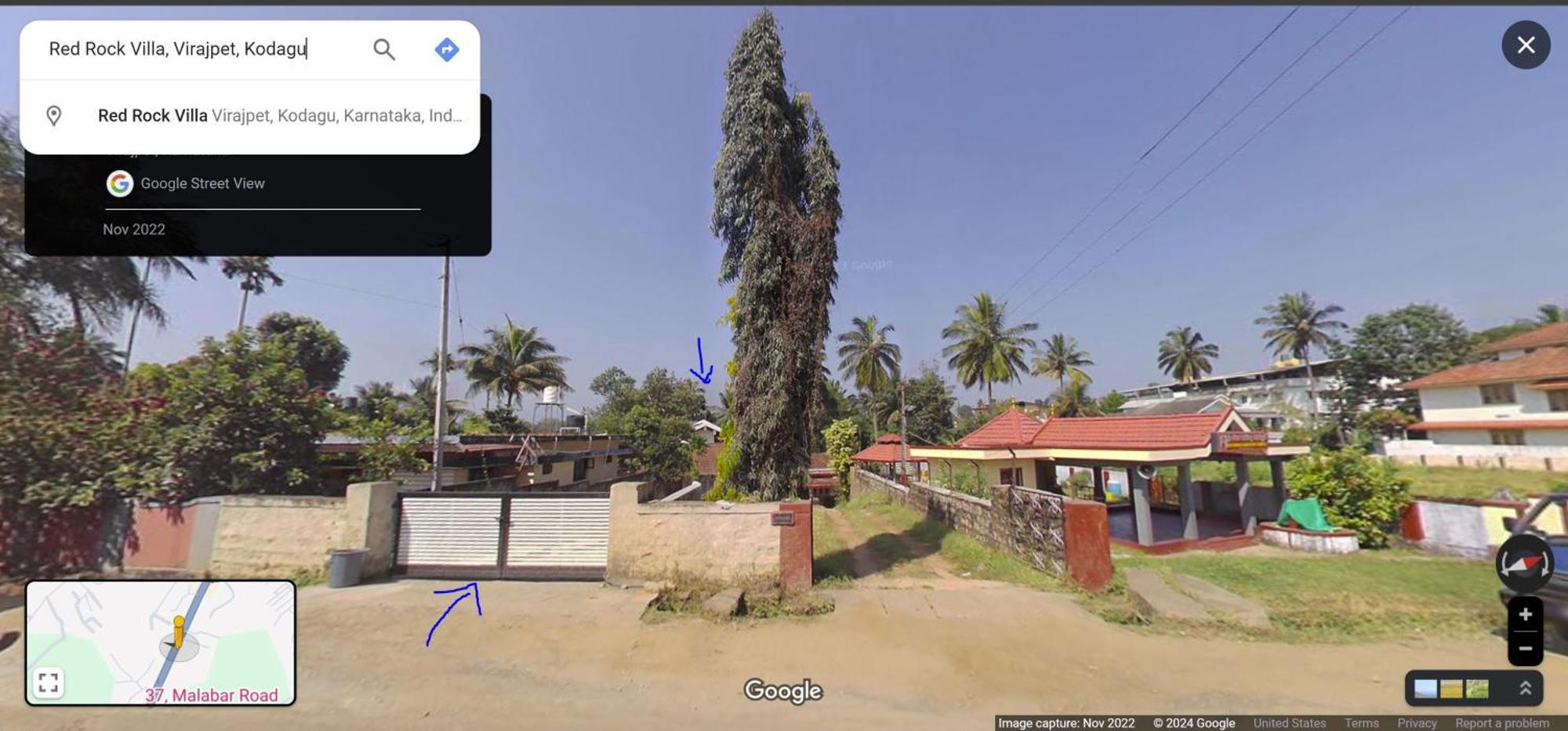This screenshot has width=1568, height=731.
Task: Zoom out with the minus button
Action: pyautogui.click(x=1525, y=649)
